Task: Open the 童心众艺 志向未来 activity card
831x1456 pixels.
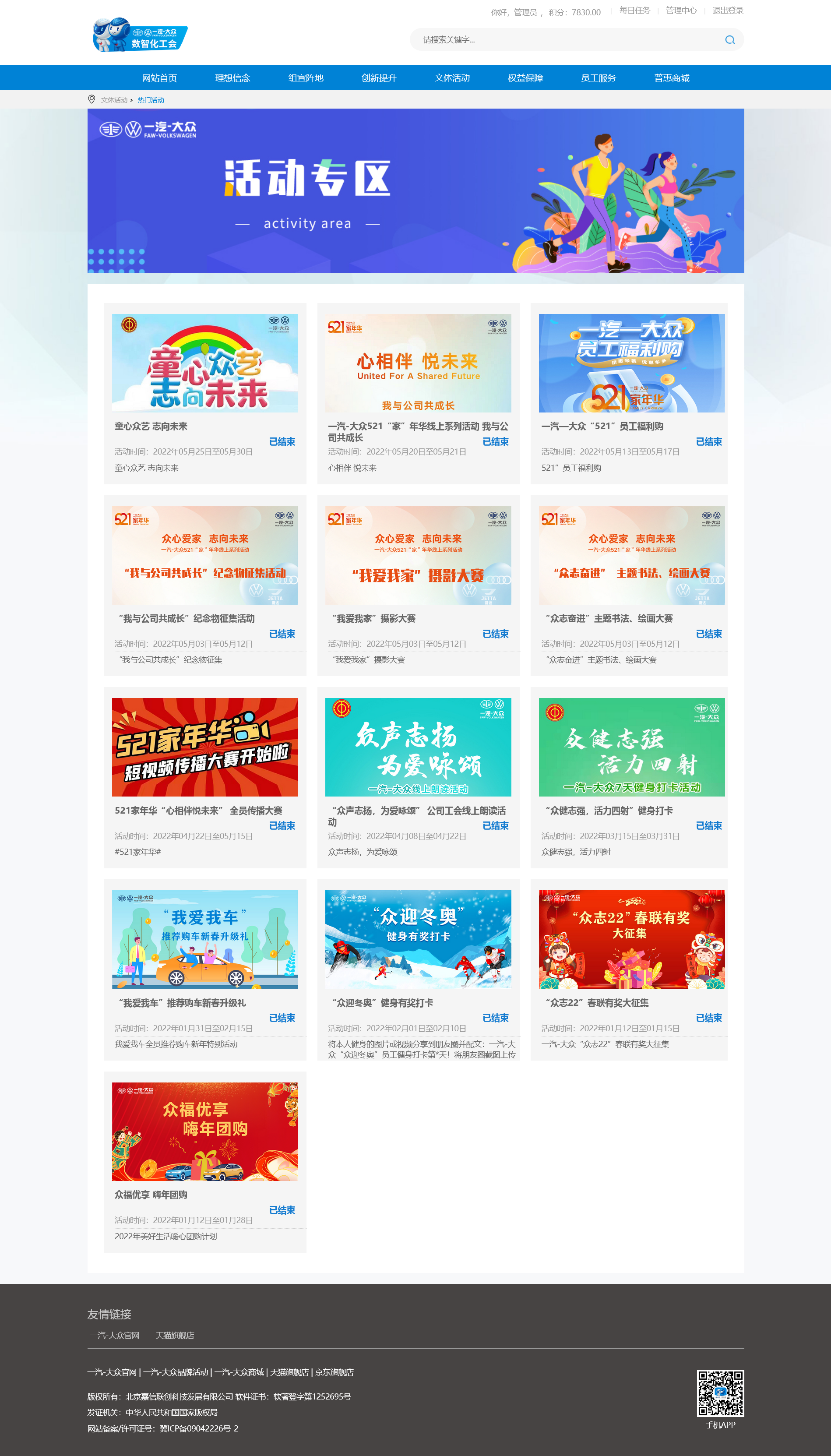Action: (205, 363)
